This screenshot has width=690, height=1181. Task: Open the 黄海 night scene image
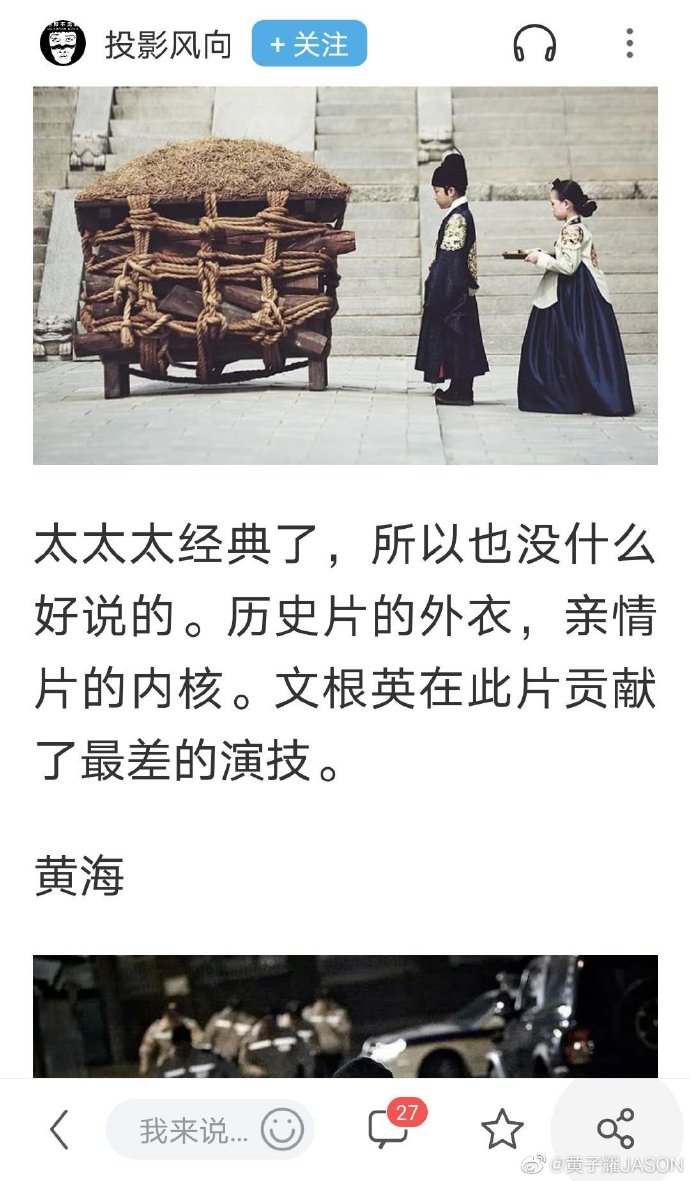[345, 1015]
